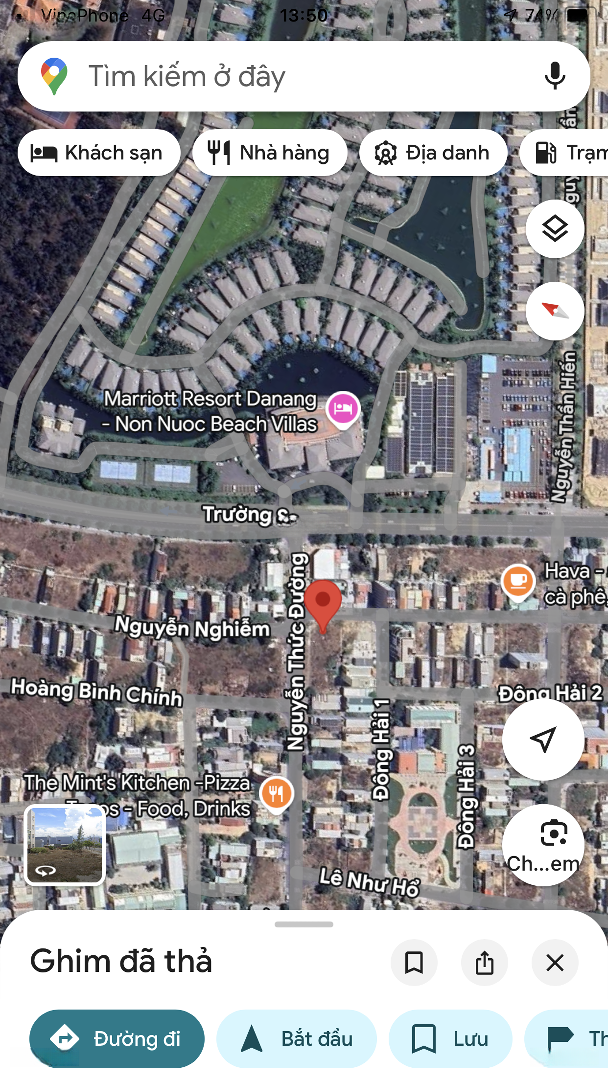This screenshot has height=1080, width=608.
Task: Close the Ghim đã thả panel
Action: 555,963
